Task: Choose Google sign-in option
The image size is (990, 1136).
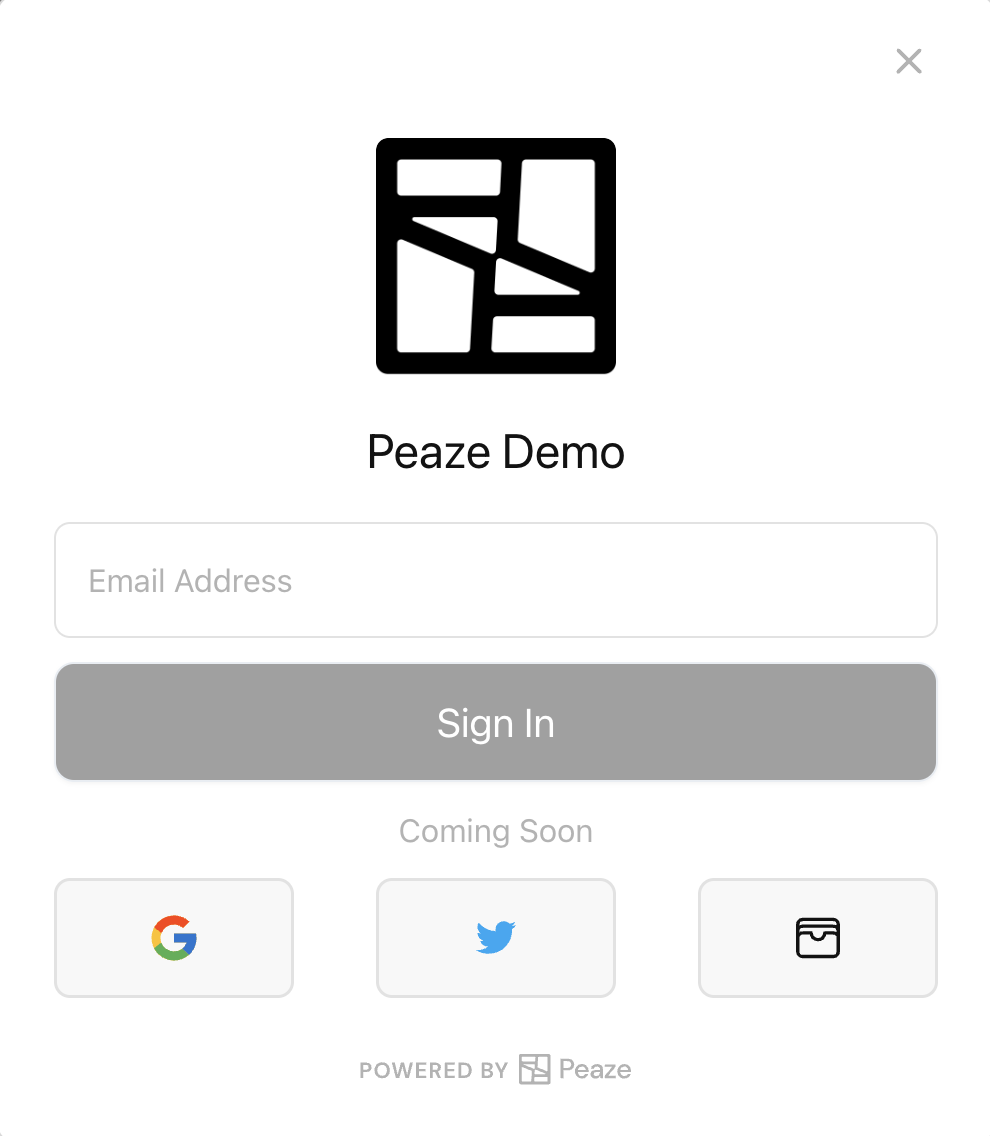Action: [174, 938]
